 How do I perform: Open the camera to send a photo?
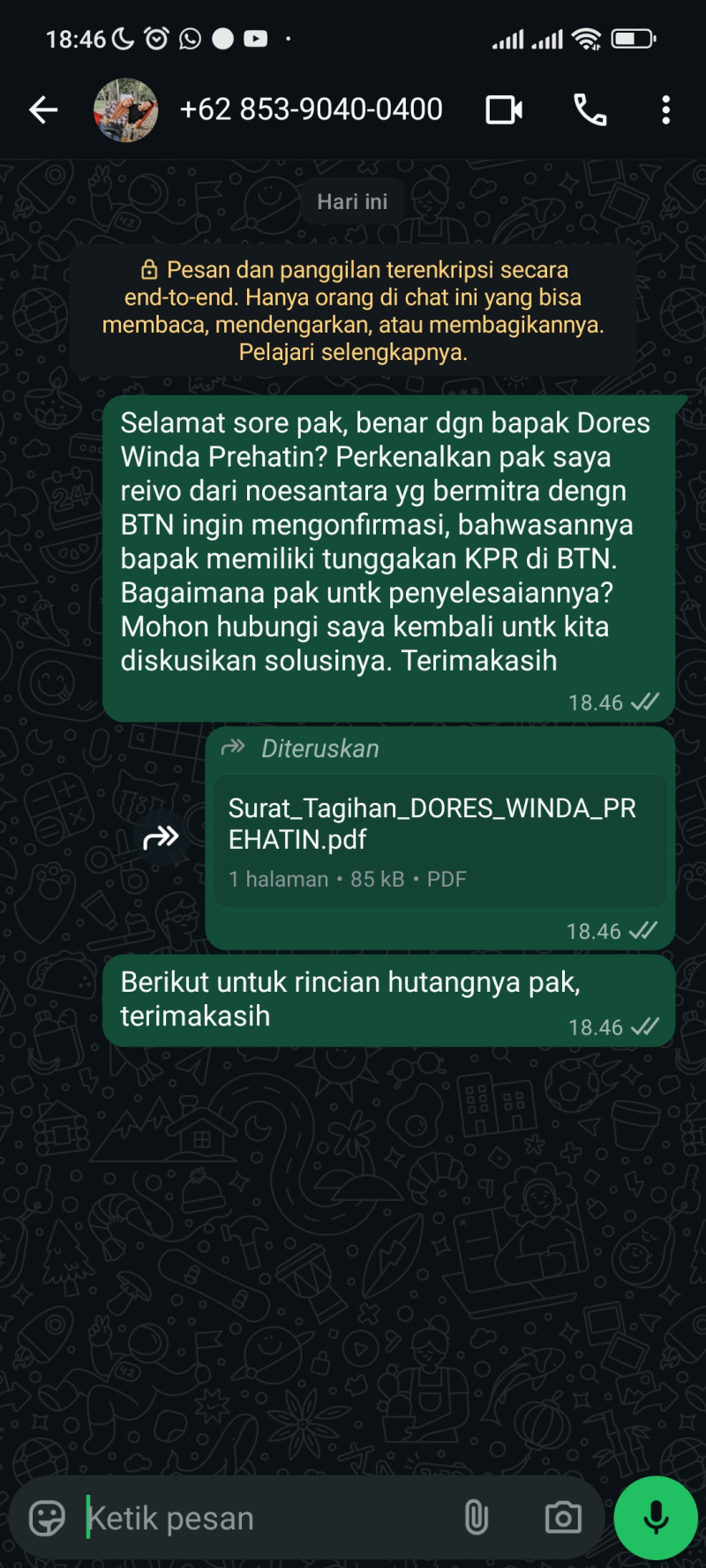point(563,1517)
